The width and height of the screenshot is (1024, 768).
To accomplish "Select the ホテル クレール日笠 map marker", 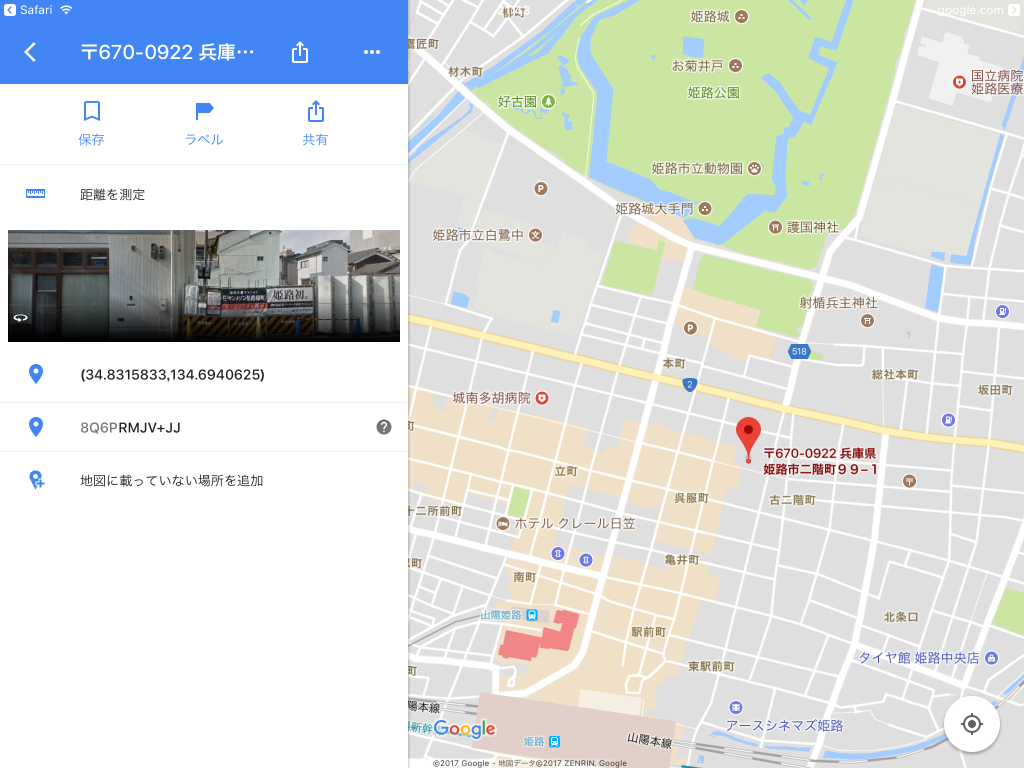I will [503, 523].
